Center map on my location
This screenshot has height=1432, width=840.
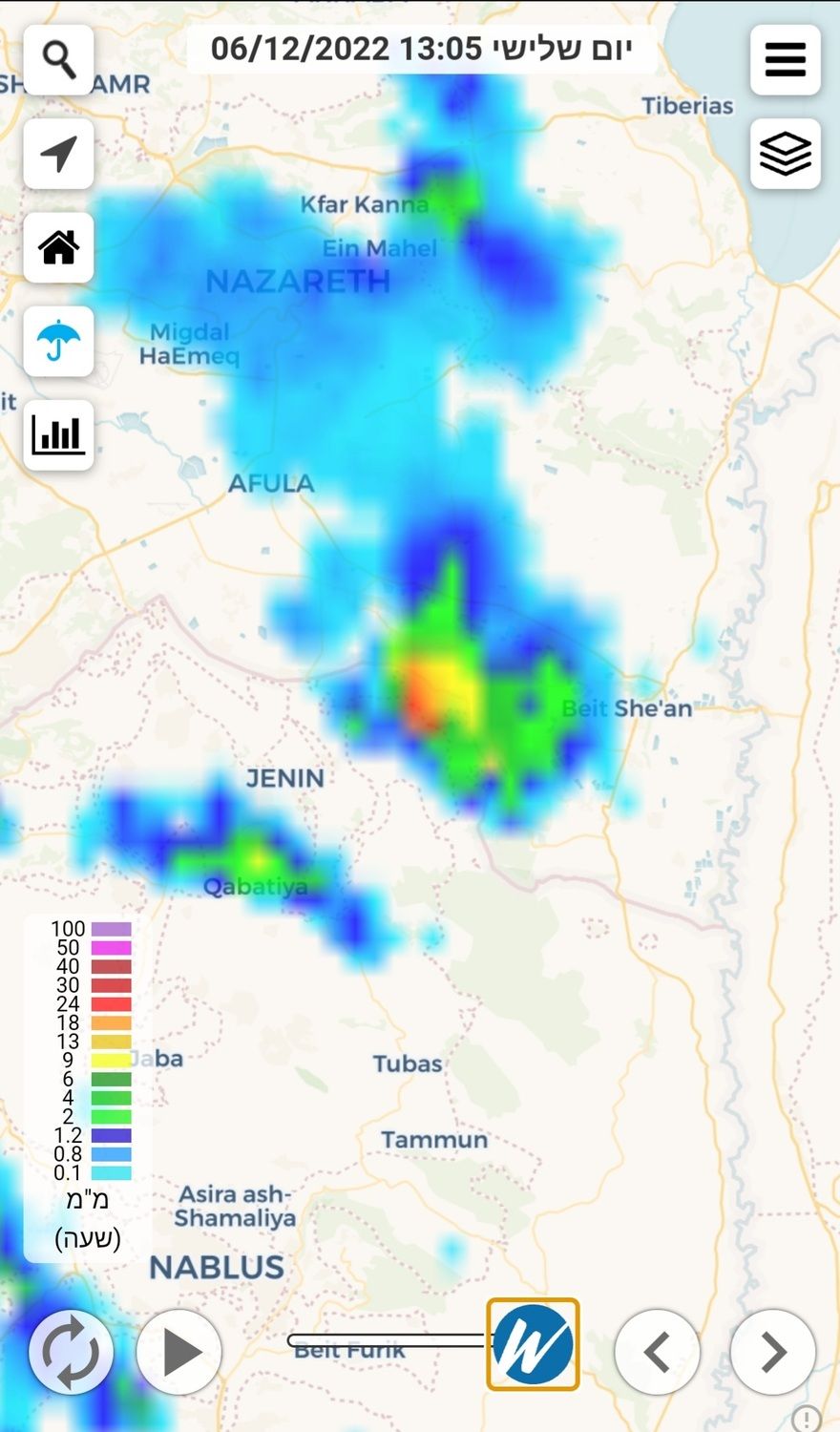[x=58, y=154]
